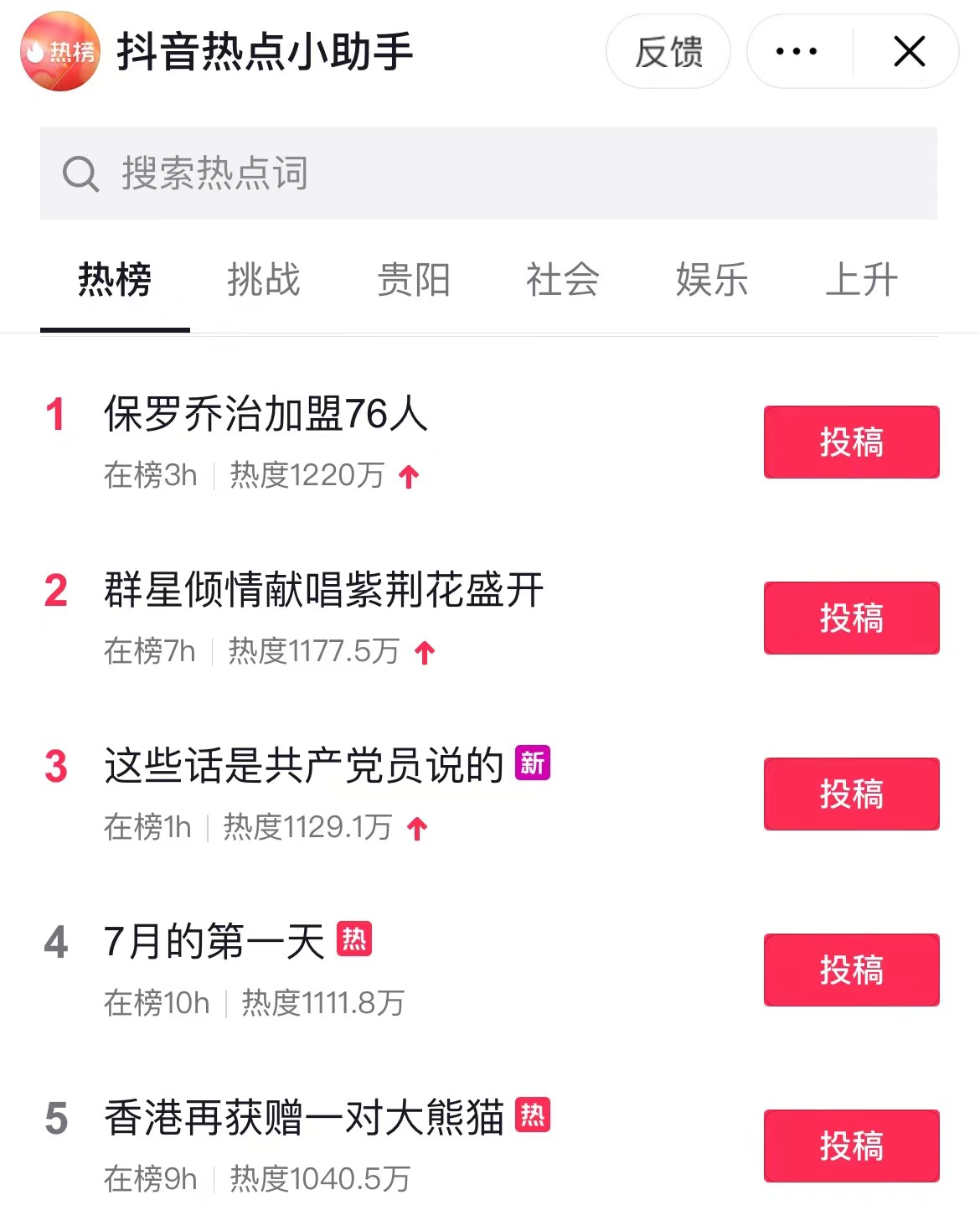Switch to the 挑战 tab

click(x=264, y=280)
